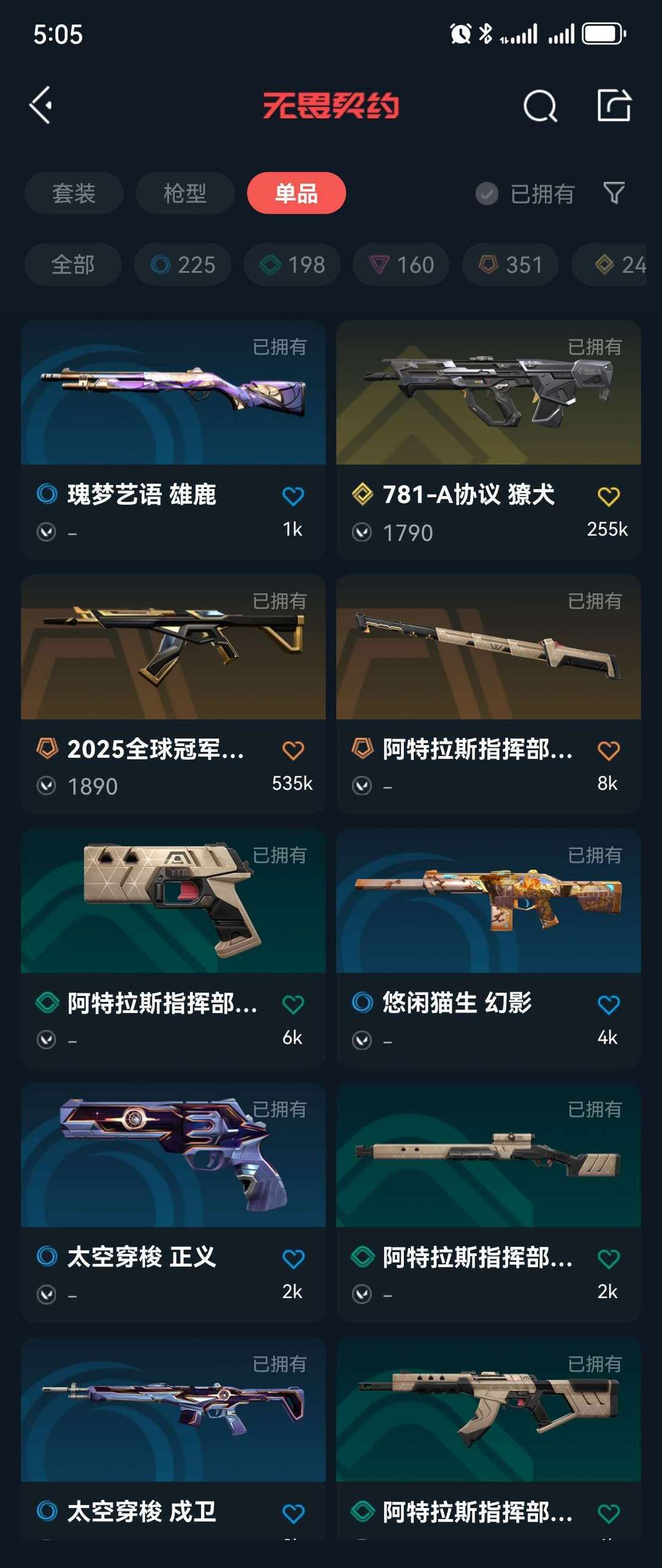Share this skin collection page
The width and height of the screenshot is (662, 1568).
[614, 105]
